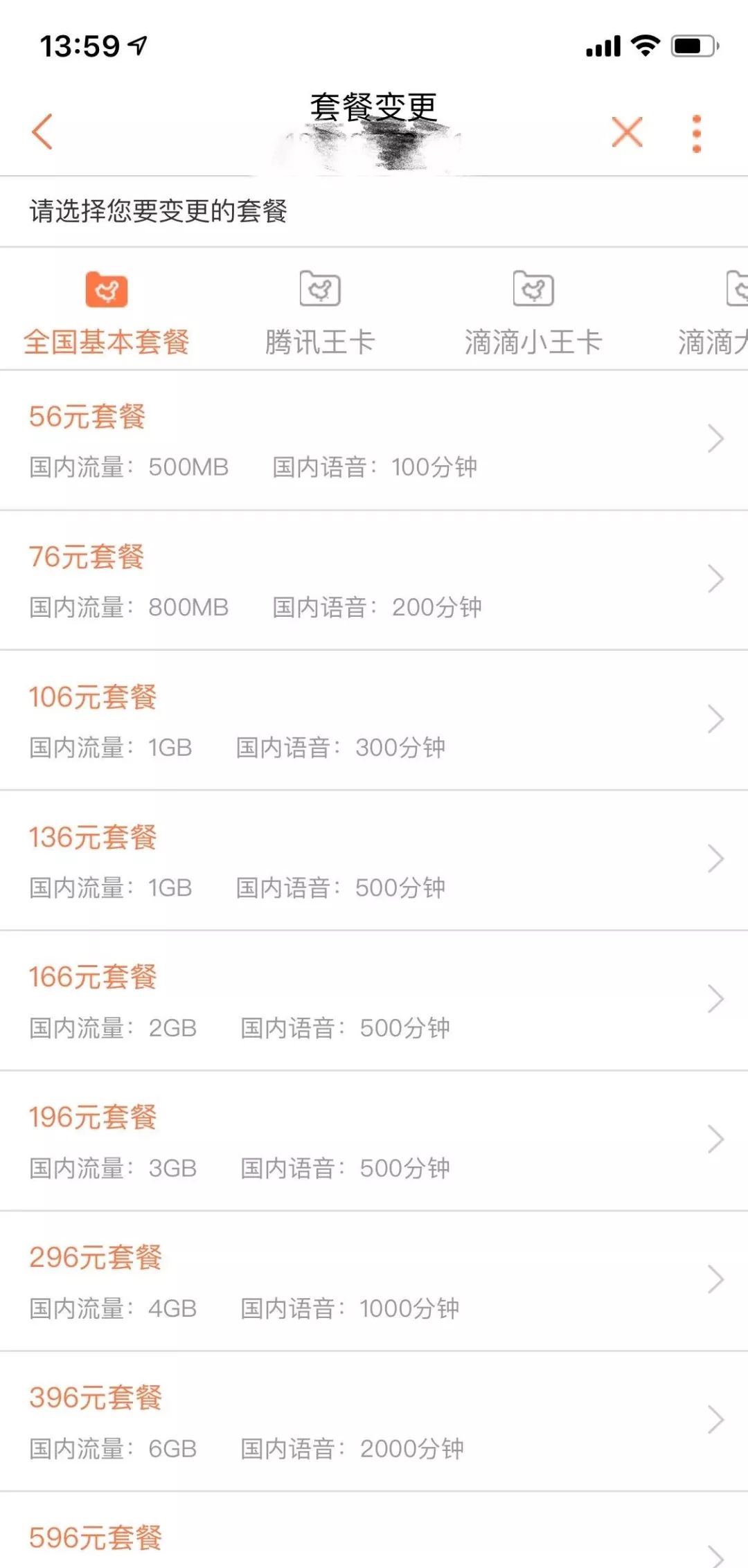The width and height of the screenshot is (748, 1568).
Task: Open the 56元套餐 plan
Action: coord(374,440)
